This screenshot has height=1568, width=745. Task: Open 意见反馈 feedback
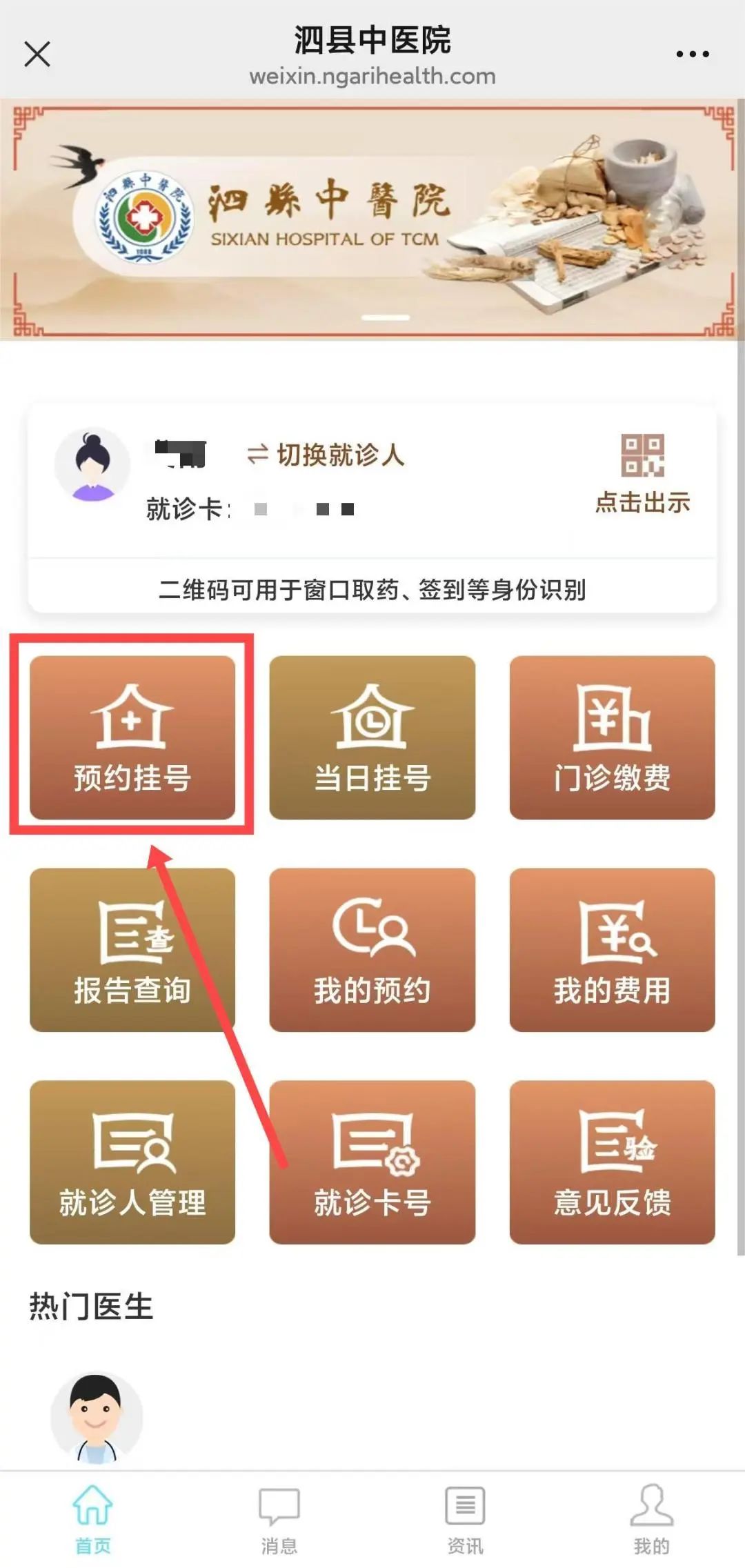[612, 1162]
